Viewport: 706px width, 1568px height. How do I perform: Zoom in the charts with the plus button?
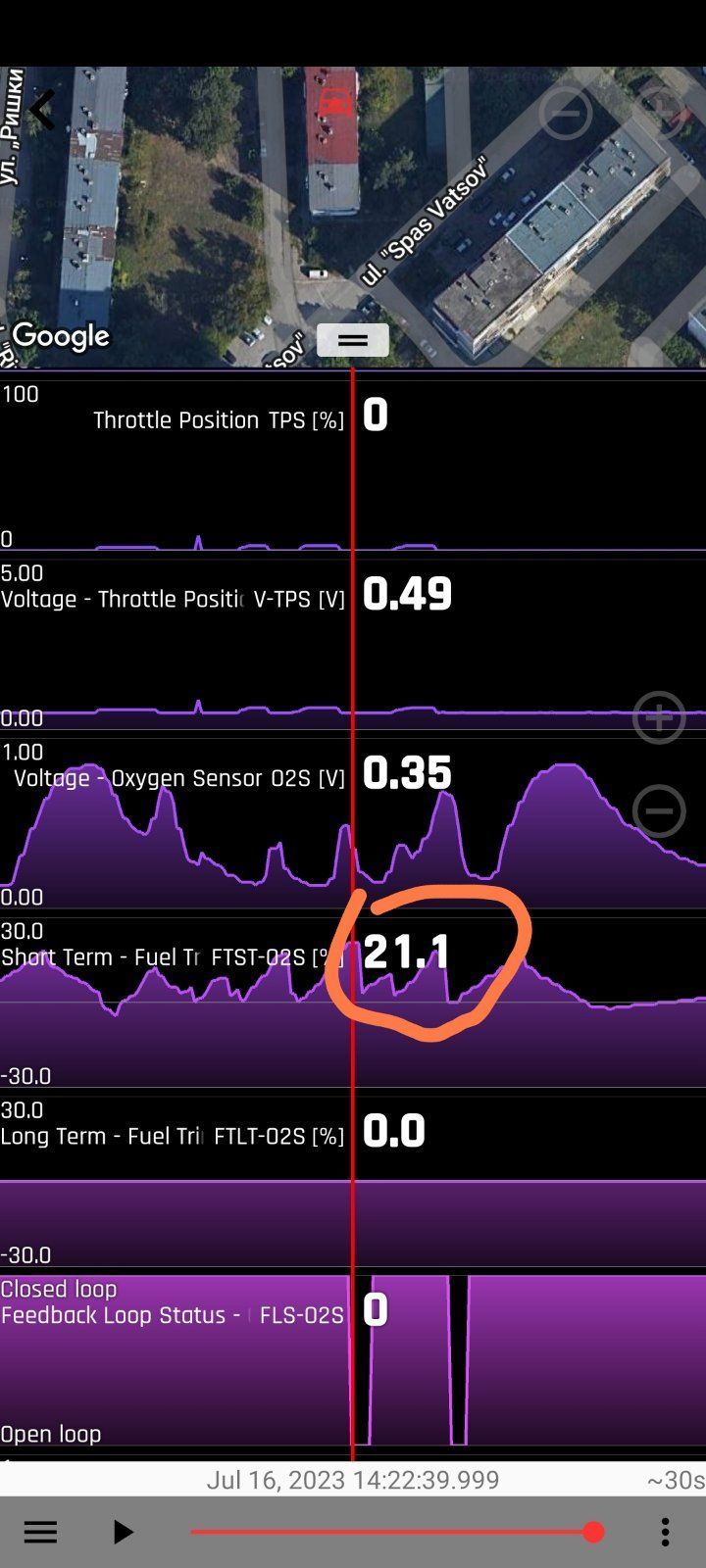tap(659, 717)
